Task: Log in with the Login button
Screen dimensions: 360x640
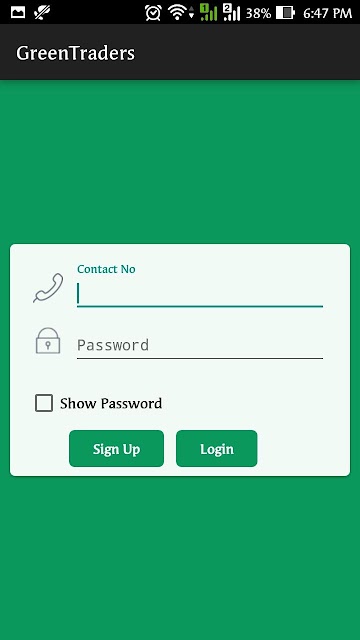Action: [x=217, y=449]
